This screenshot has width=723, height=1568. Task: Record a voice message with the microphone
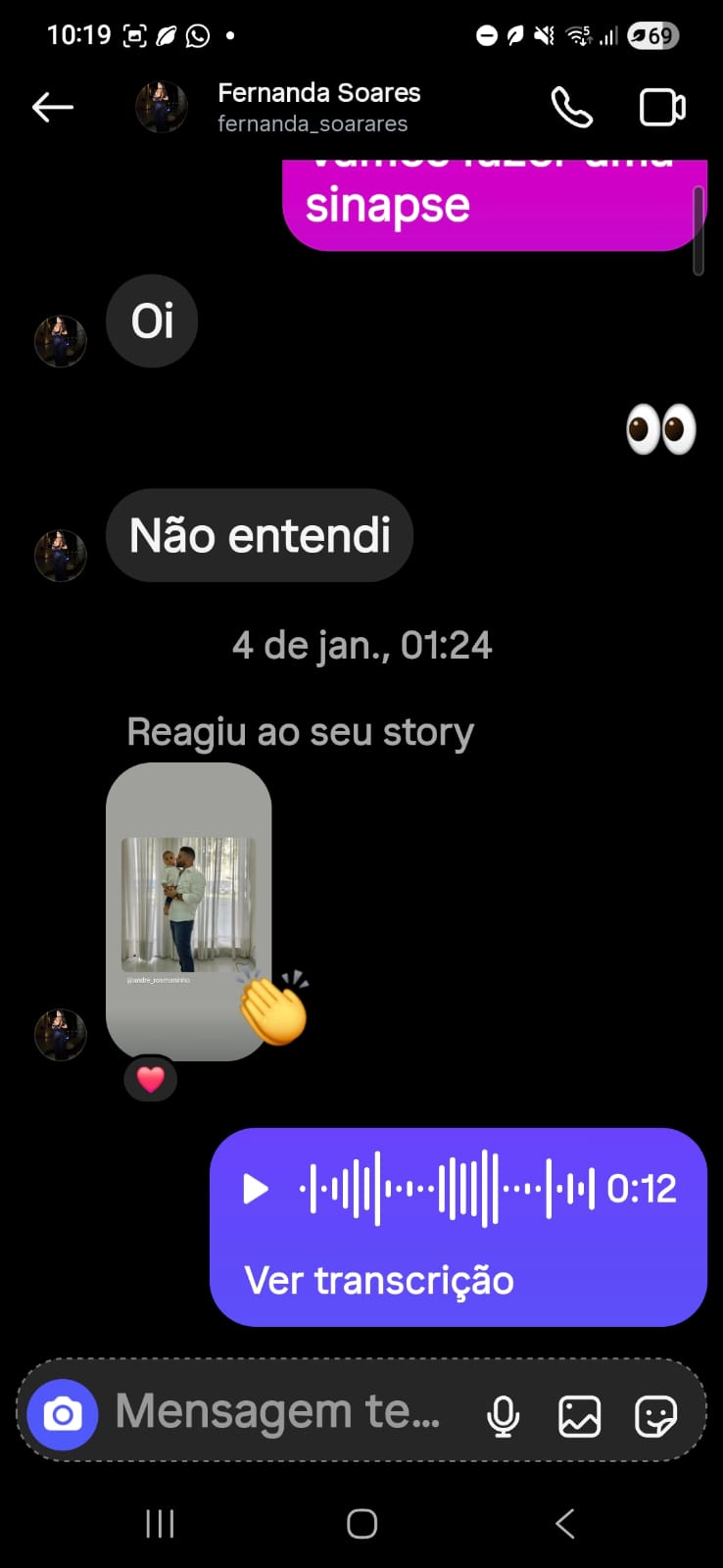click(503, 1416)
